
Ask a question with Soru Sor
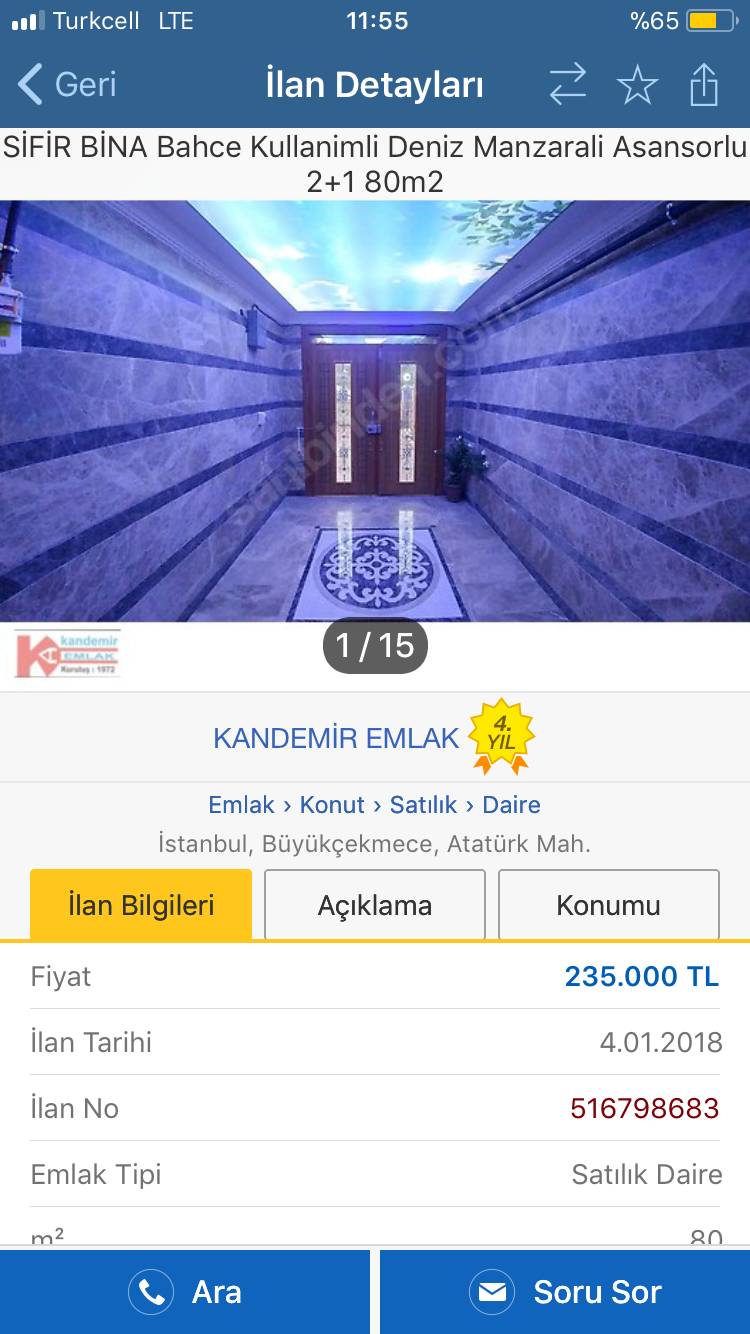[x=565, y=1292]
